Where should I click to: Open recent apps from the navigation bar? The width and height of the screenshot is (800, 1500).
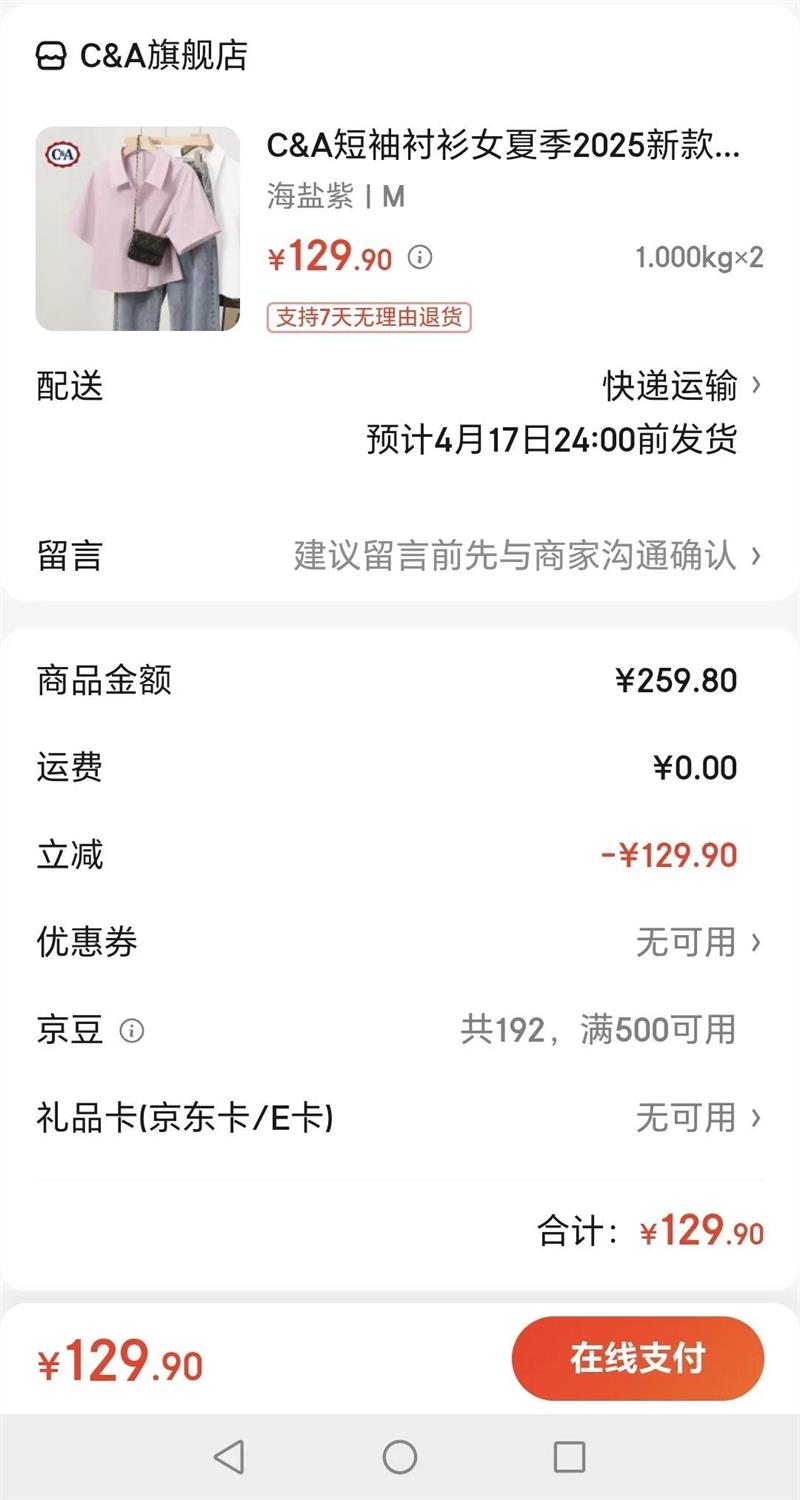[569, 1457]
